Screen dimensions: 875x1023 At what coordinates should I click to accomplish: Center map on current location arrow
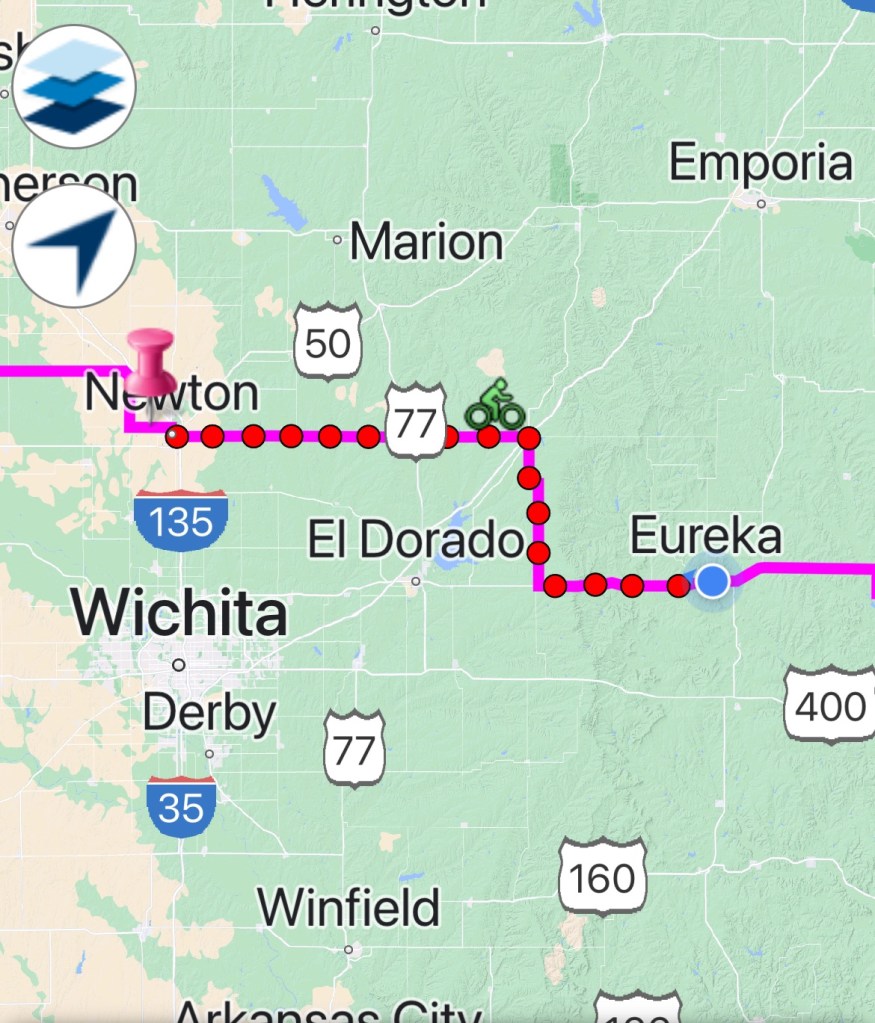(75, 245)
